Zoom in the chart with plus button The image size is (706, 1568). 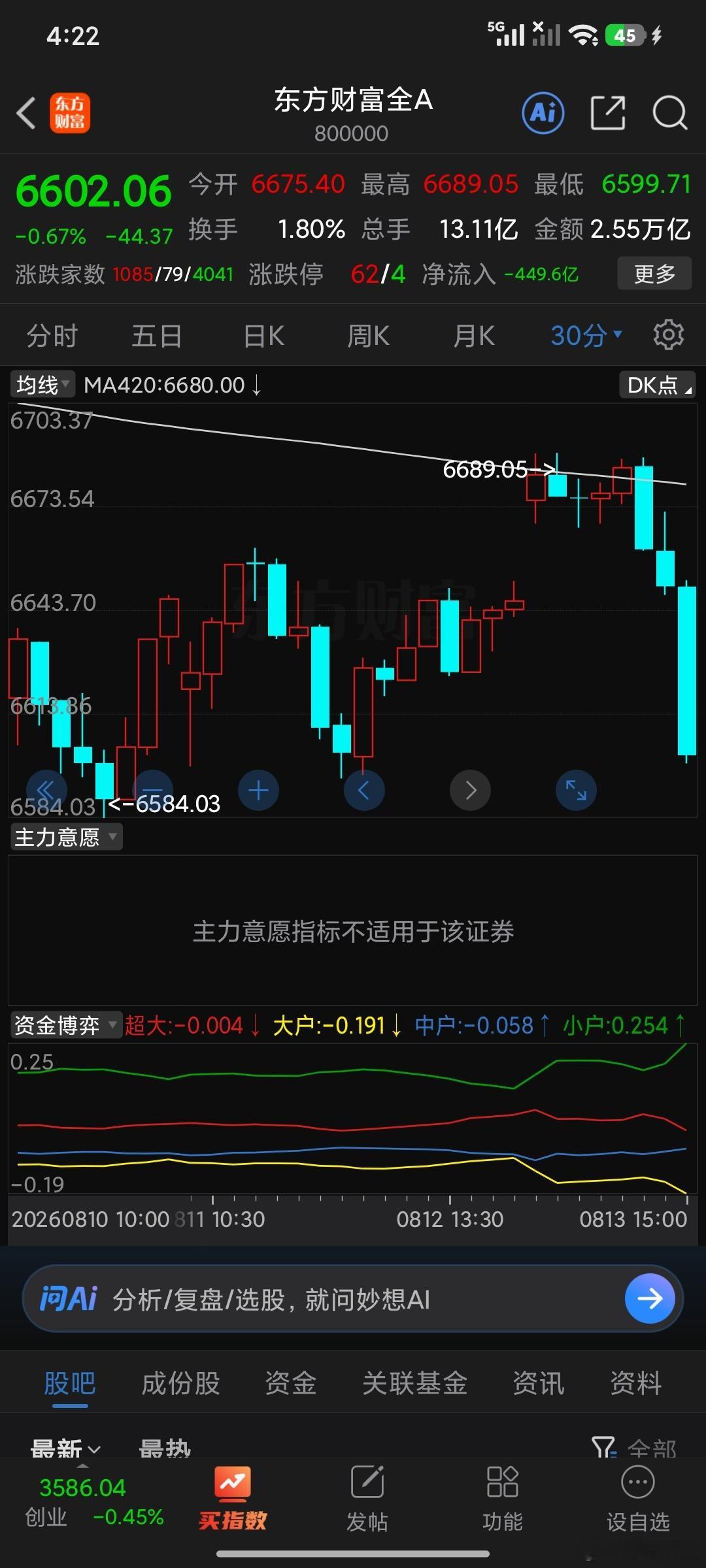tap(258, 791)
